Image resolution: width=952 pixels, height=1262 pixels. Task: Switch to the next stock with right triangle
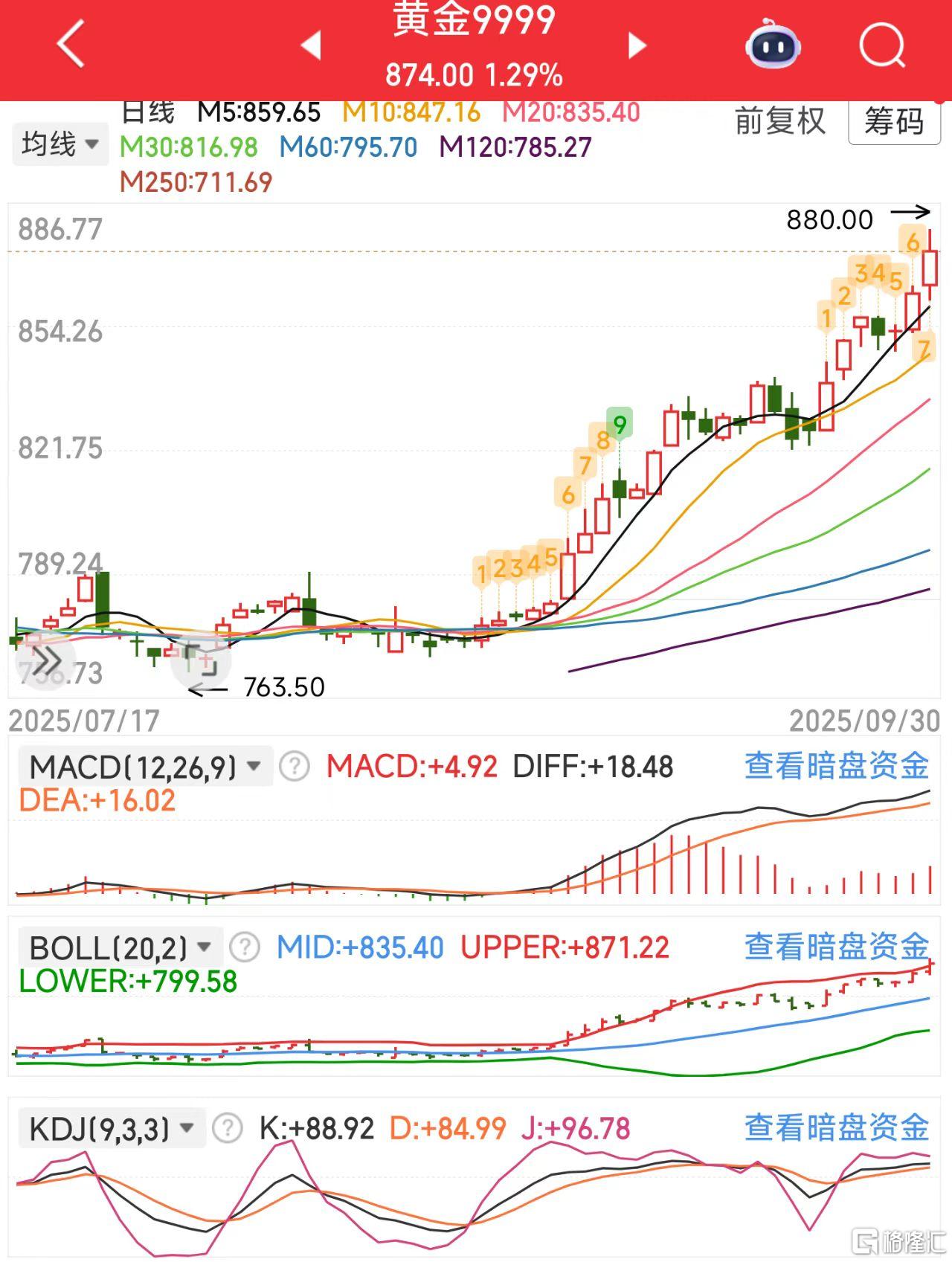pos(637,45)
